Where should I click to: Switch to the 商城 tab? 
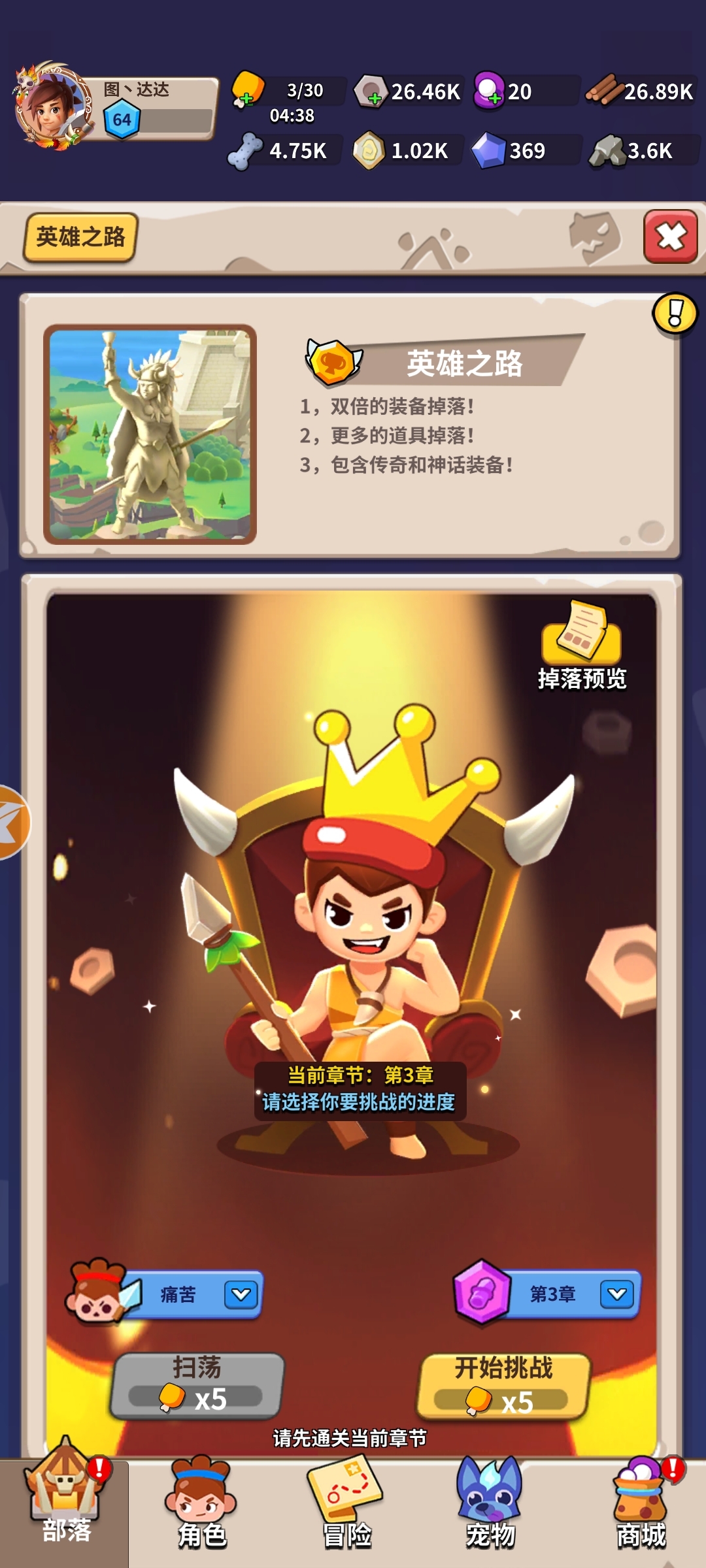pyautogui.click(x=641, y=1509)
